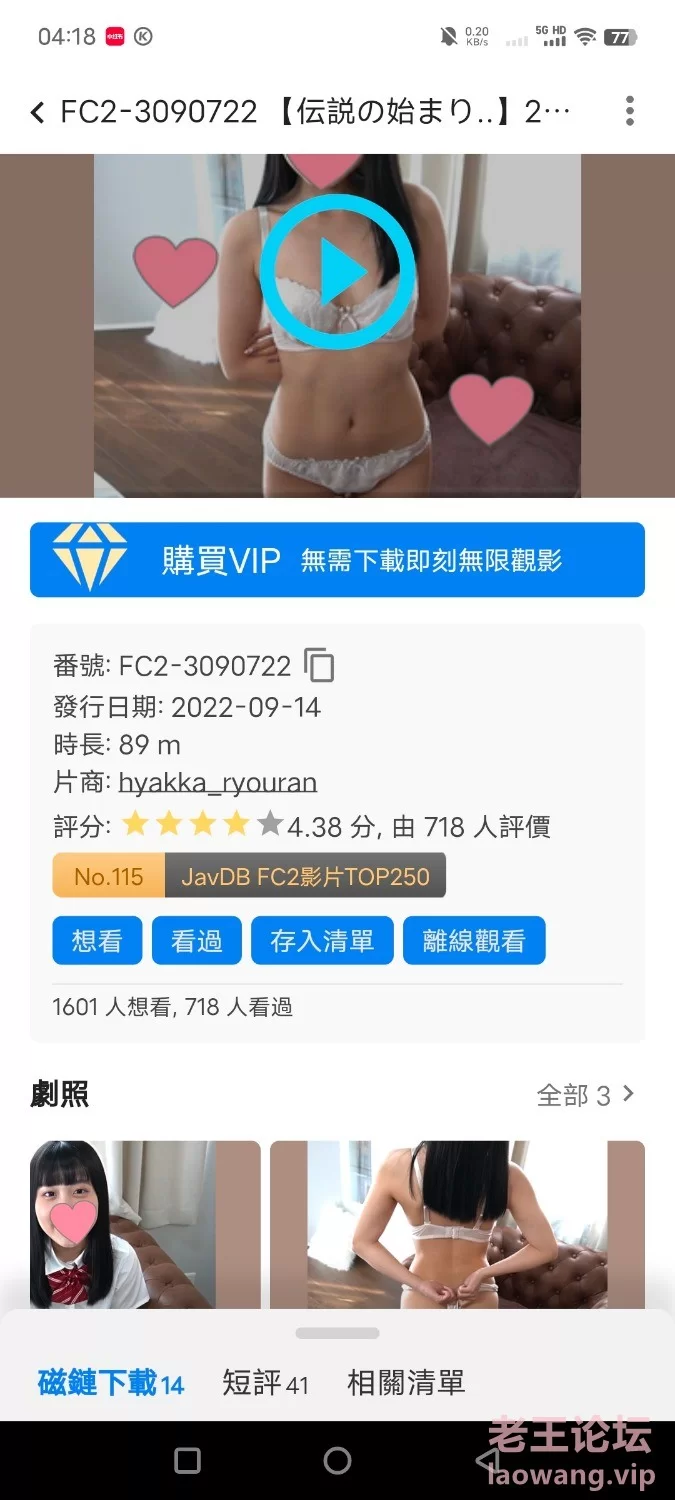Image resolution: width=675 pixels, height=1500 pixels.
Task: Go to the system home screen
Action: pos(337,1461)
